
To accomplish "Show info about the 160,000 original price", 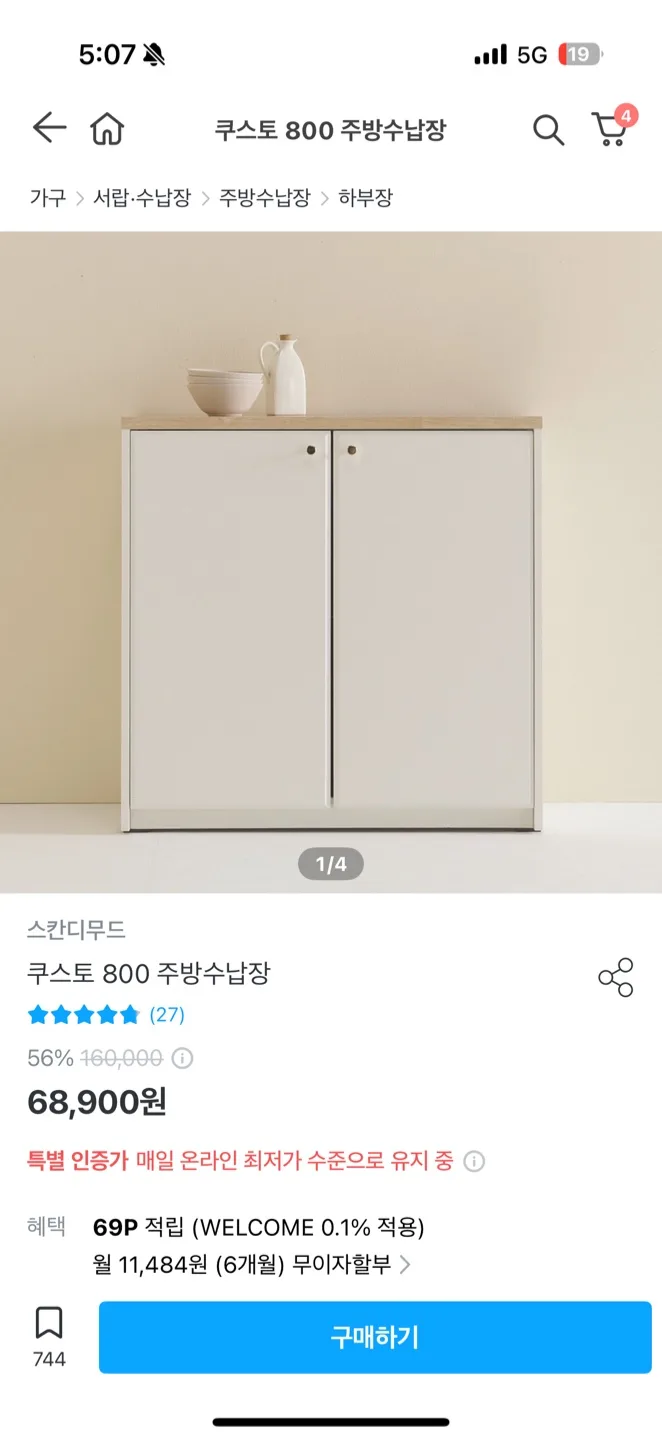I will pyautogui.click(x=183, y=1058).
